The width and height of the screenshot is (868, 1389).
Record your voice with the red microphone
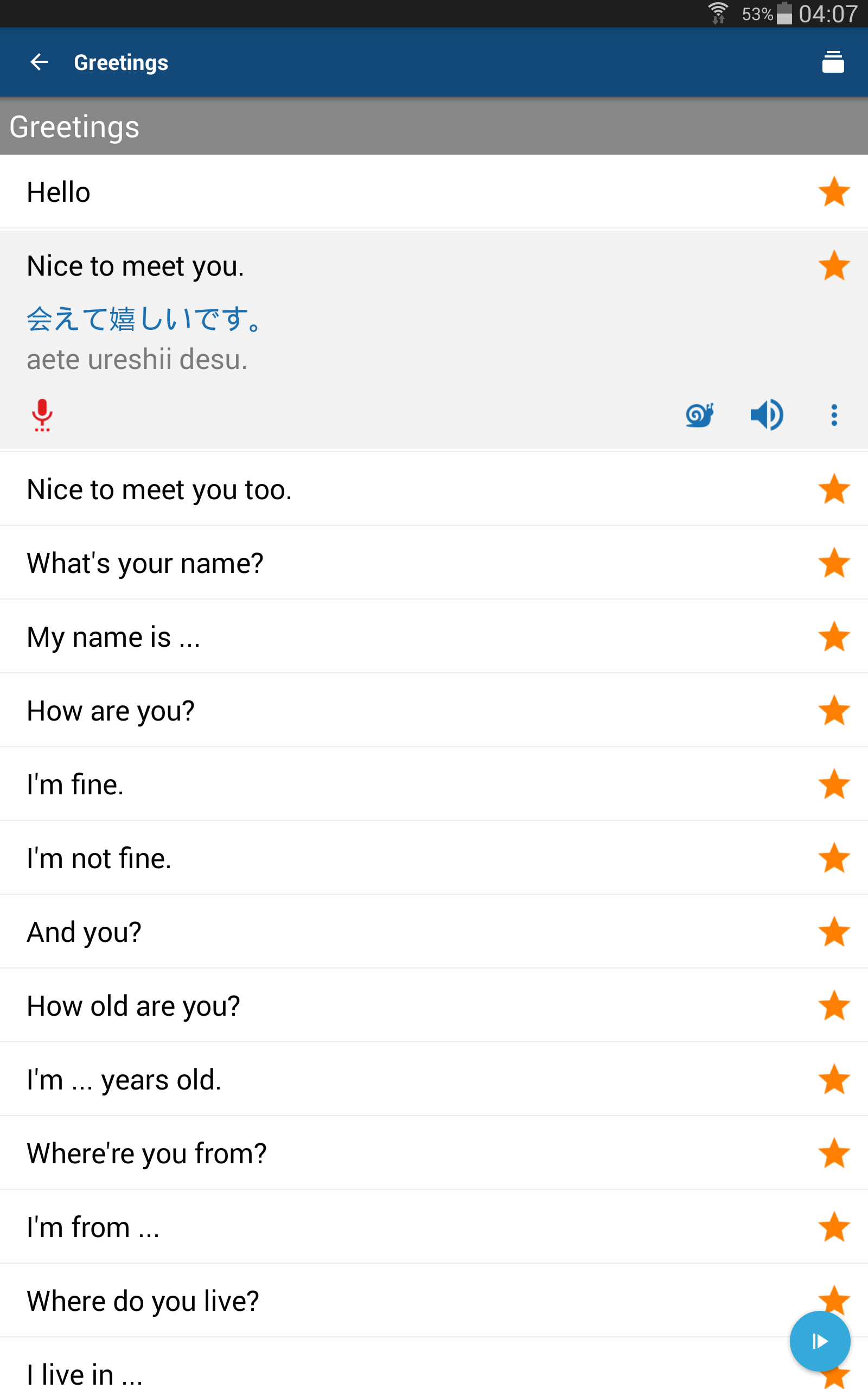click(x=42, y=415)
